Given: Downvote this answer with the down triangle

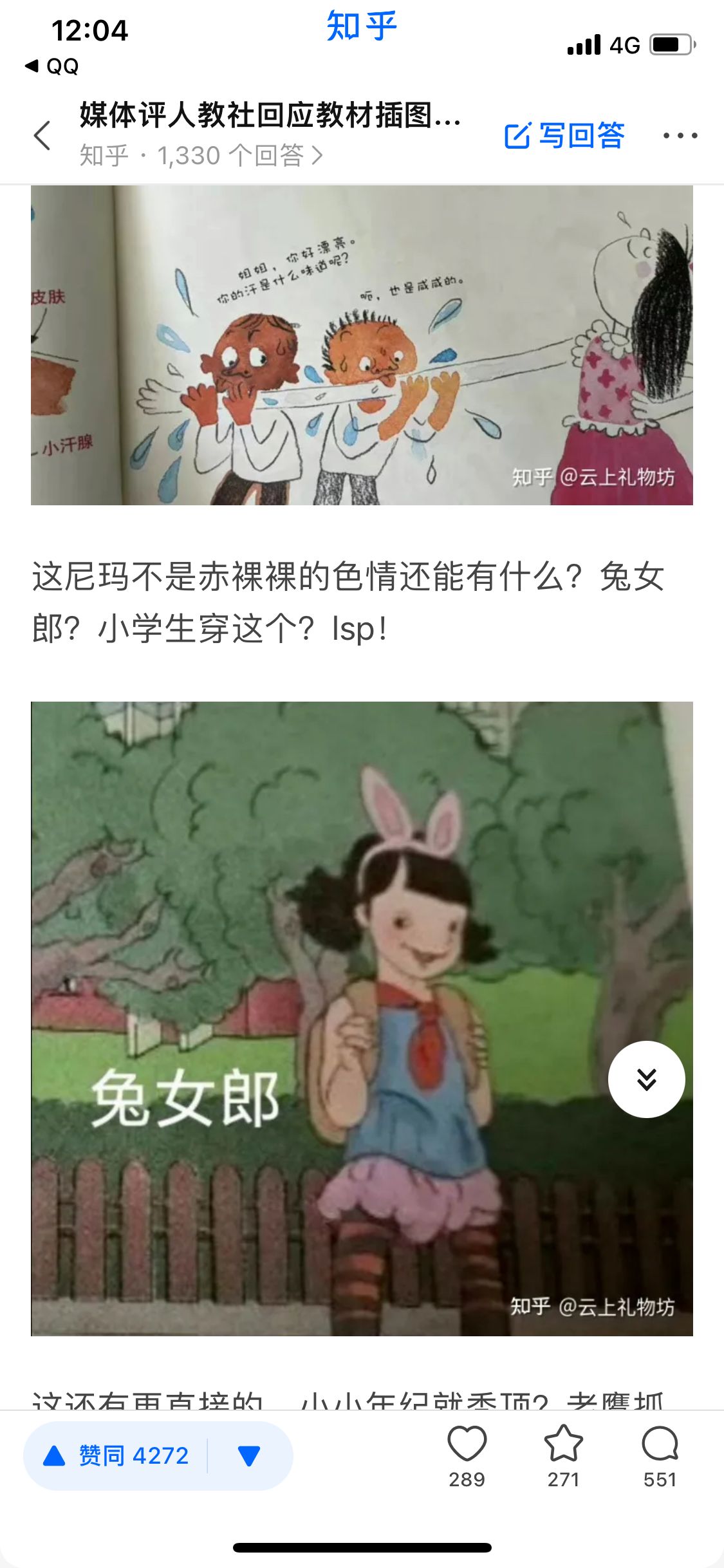Looking at the screenshot, I should (x=248, y=1456).
